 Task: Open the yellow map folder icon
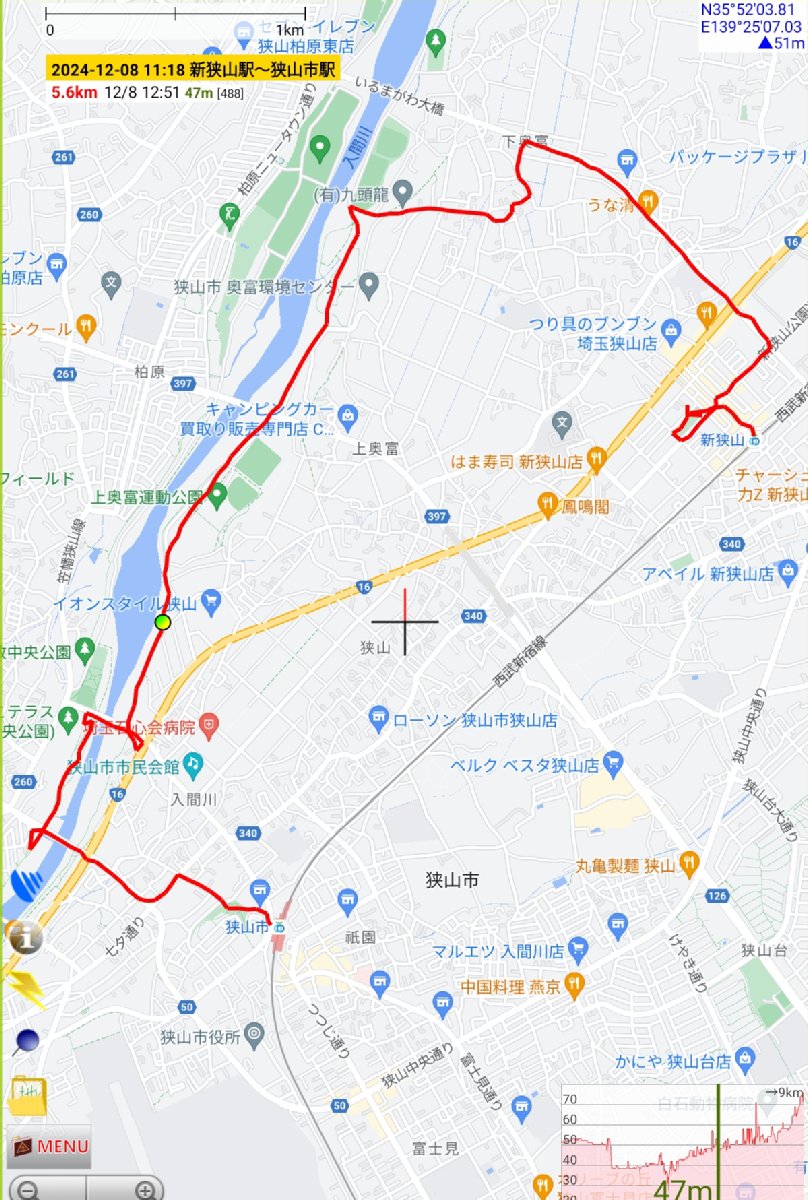click(25, 1095)
